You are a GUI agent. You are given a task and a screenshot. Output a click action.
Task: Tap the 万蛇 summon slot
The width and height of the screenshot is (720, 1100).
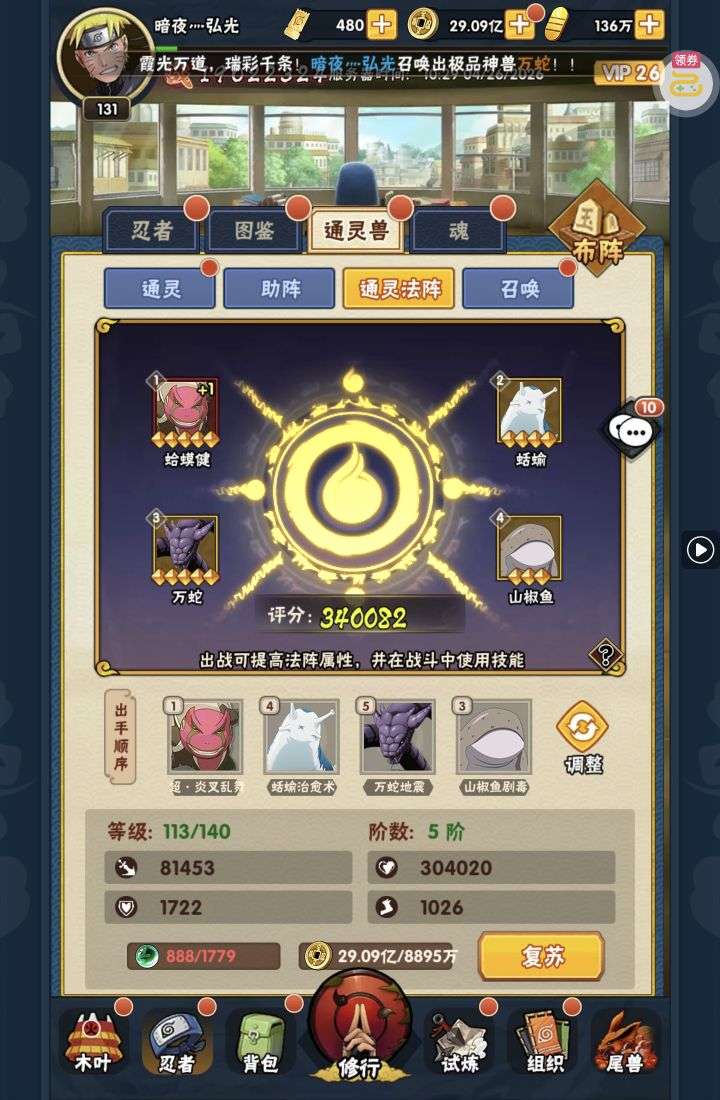coord(186,550)
